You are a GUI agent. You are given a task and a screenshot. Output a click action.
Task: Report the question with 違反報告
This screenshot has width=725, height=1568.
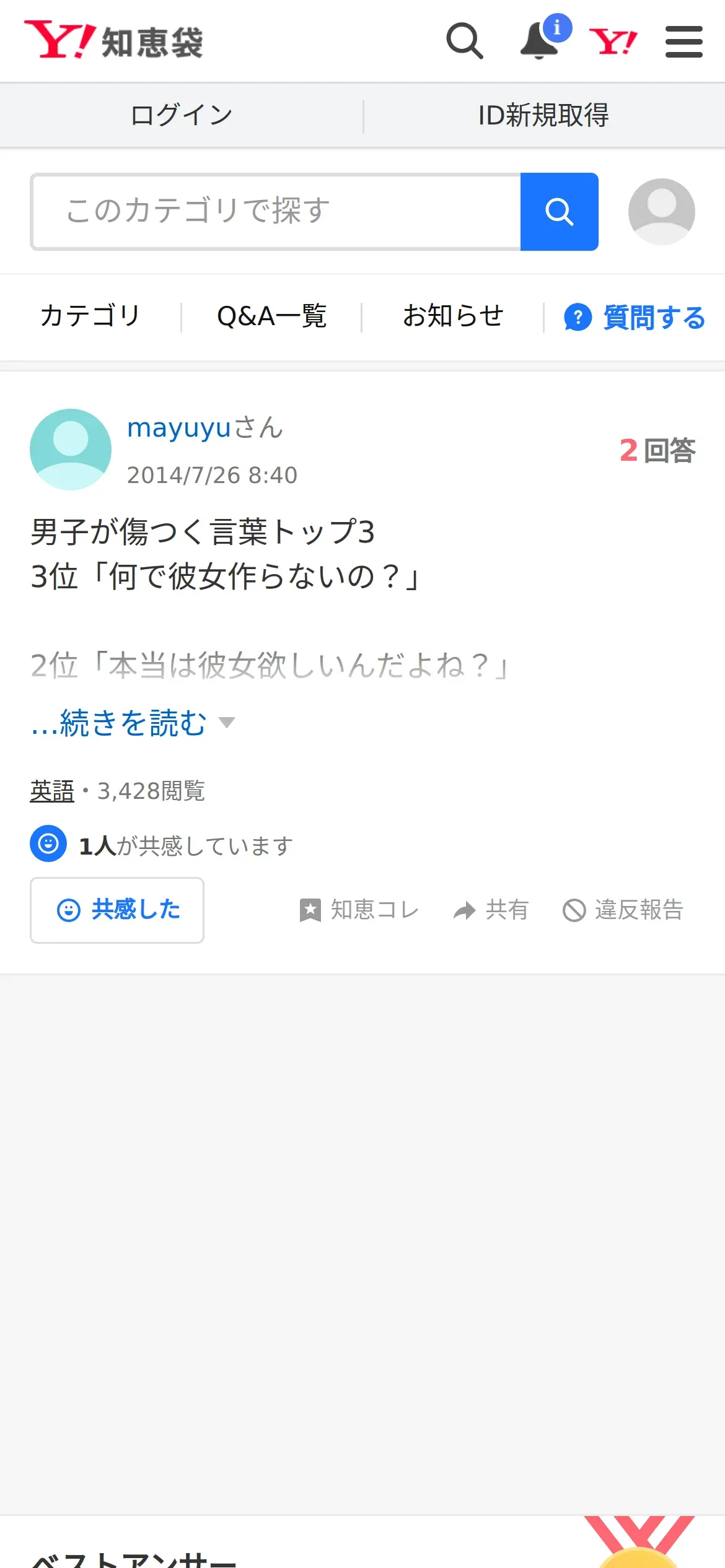point(623,910)
